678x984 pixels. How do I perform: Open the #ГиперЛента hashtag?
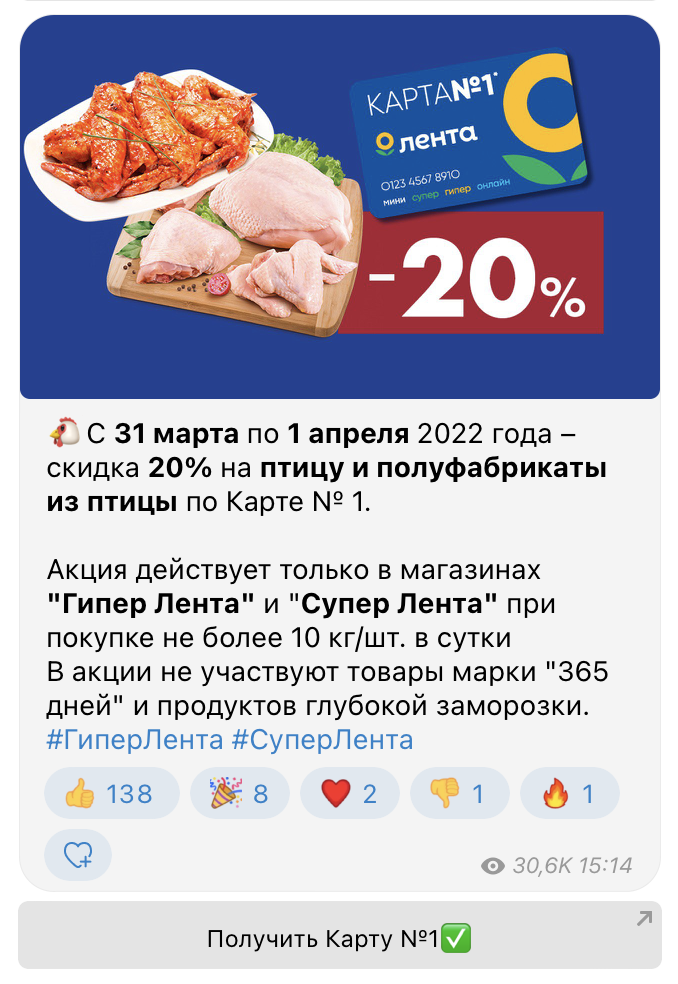[134, 740]
